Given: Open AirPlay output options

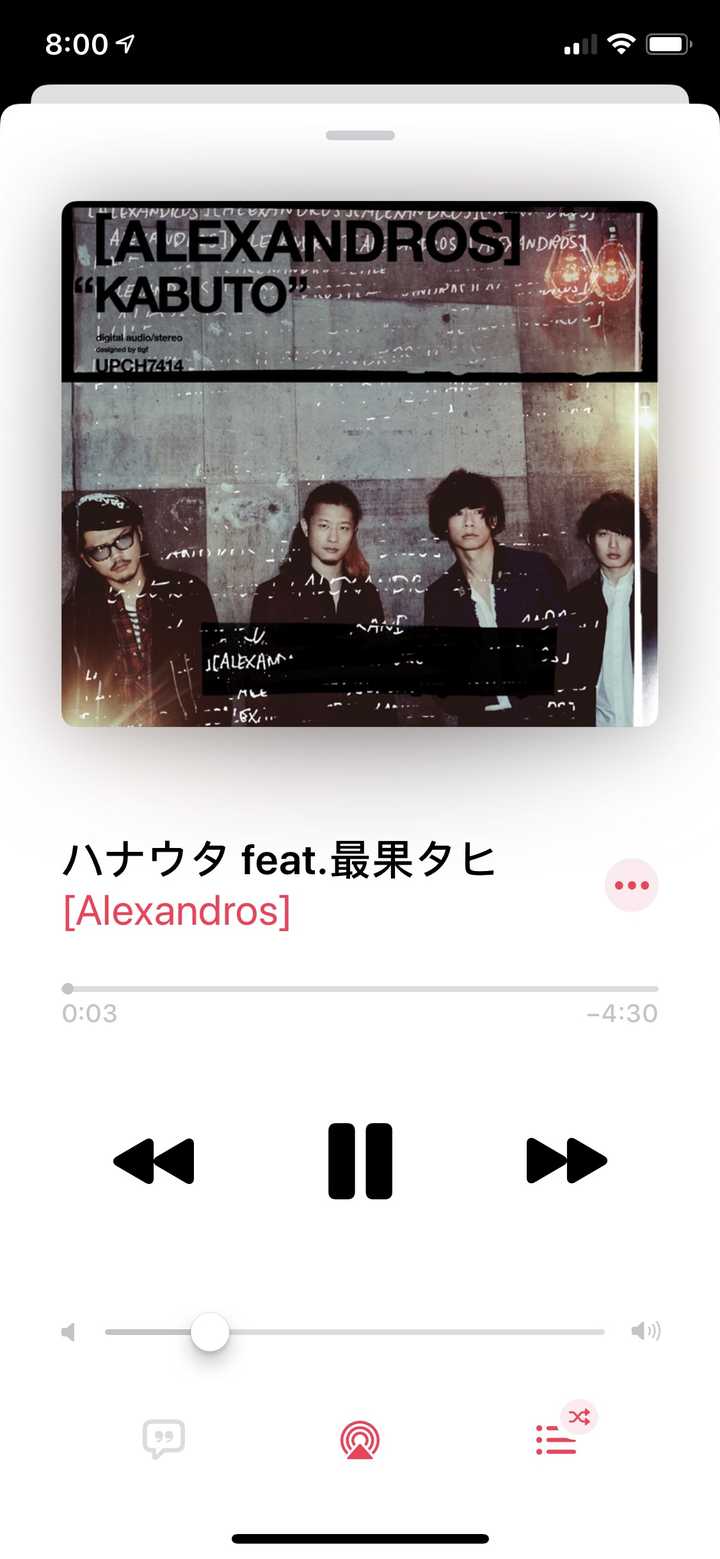Looking at the screenshot, I should coord(360,1440).
